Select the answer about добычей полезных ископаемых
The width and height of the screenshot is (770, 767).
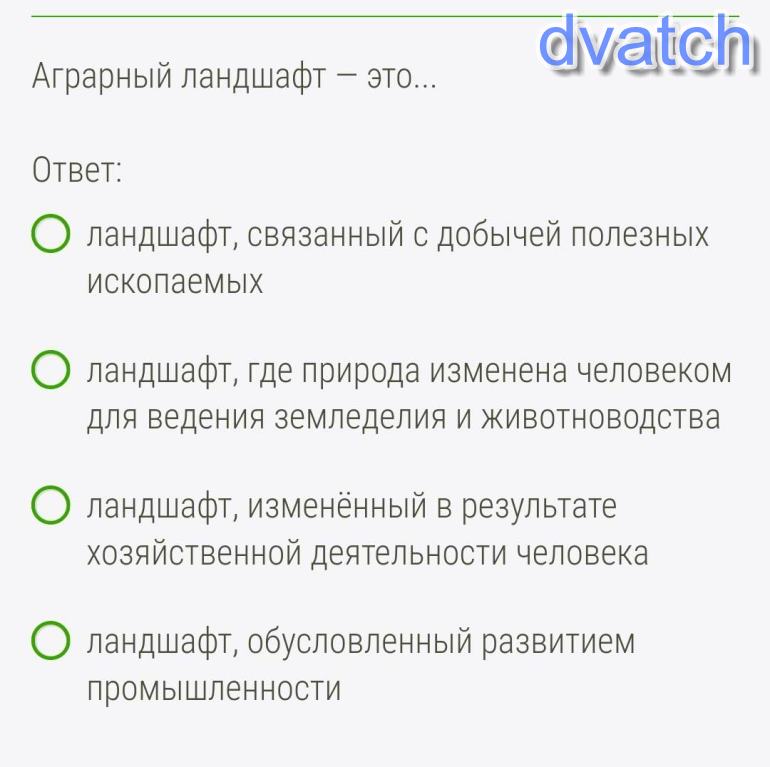coord(50,235)
